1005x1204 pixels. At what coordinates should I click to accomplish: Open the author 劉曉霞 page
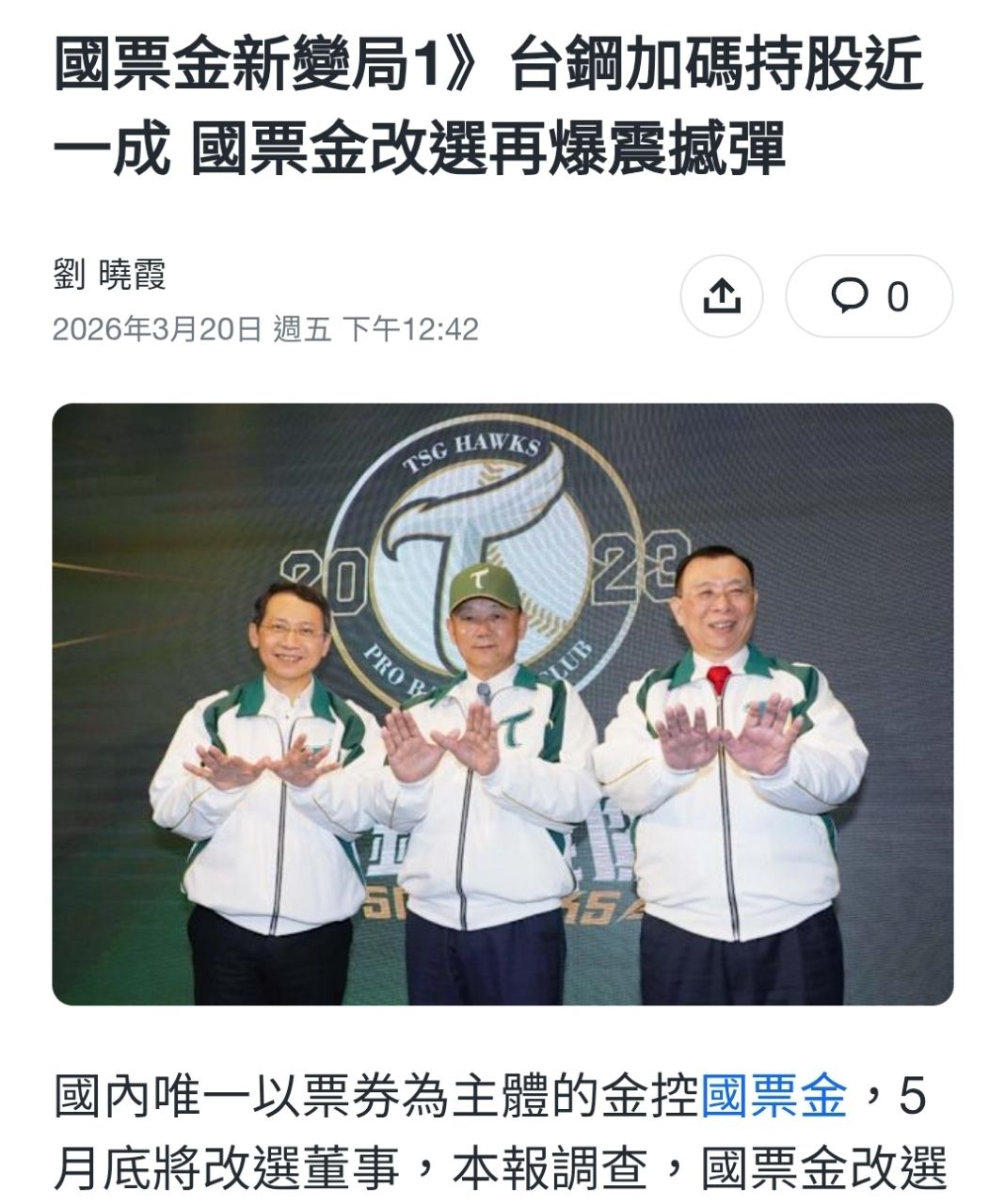click(x=109, y=275)
